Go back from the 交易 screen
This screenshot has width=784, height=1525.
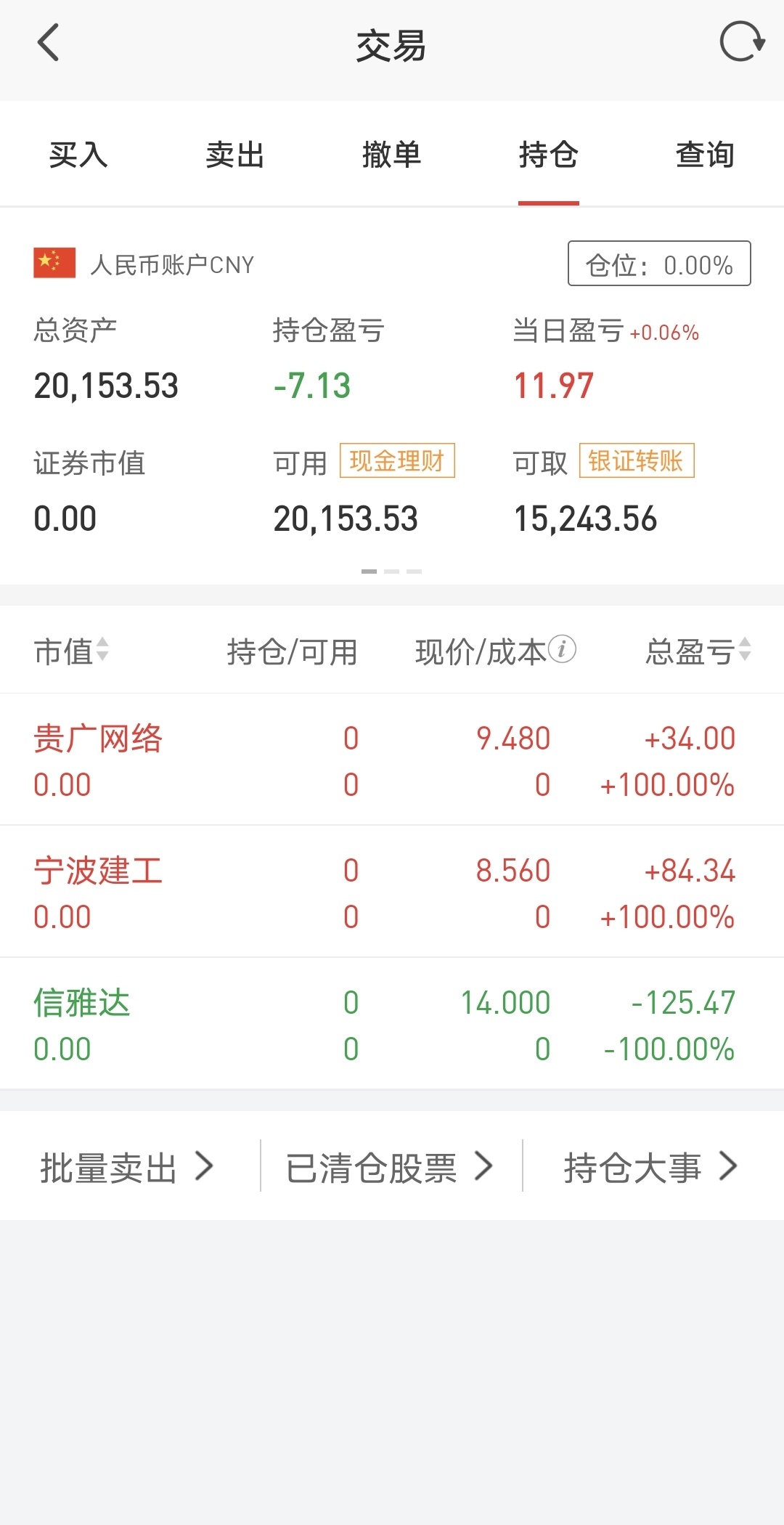pos(48,43)
